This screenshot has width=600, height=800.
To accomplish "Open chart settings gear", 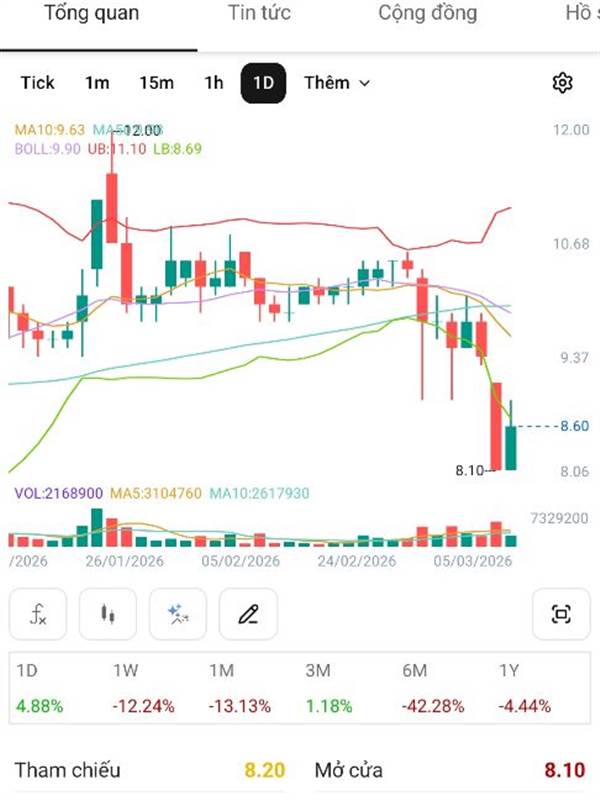I will 562,83.
